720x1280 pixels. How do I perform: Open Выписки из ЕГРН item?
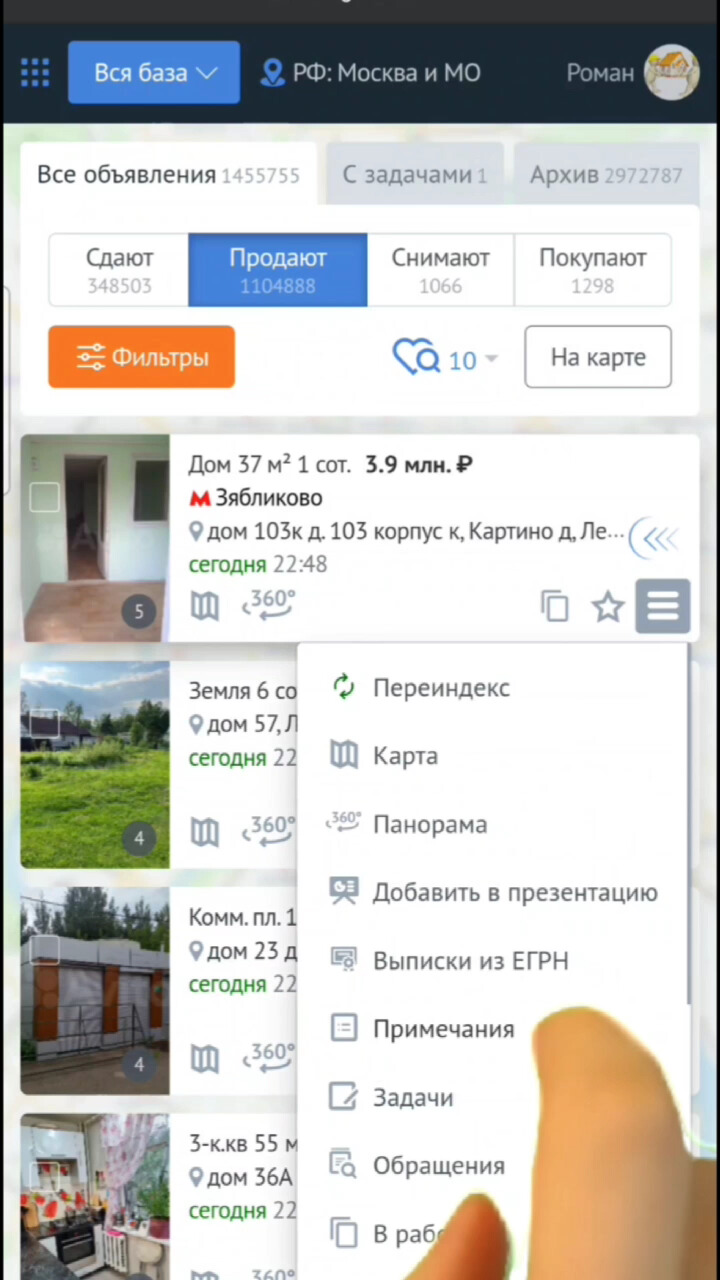pos(470,961)
